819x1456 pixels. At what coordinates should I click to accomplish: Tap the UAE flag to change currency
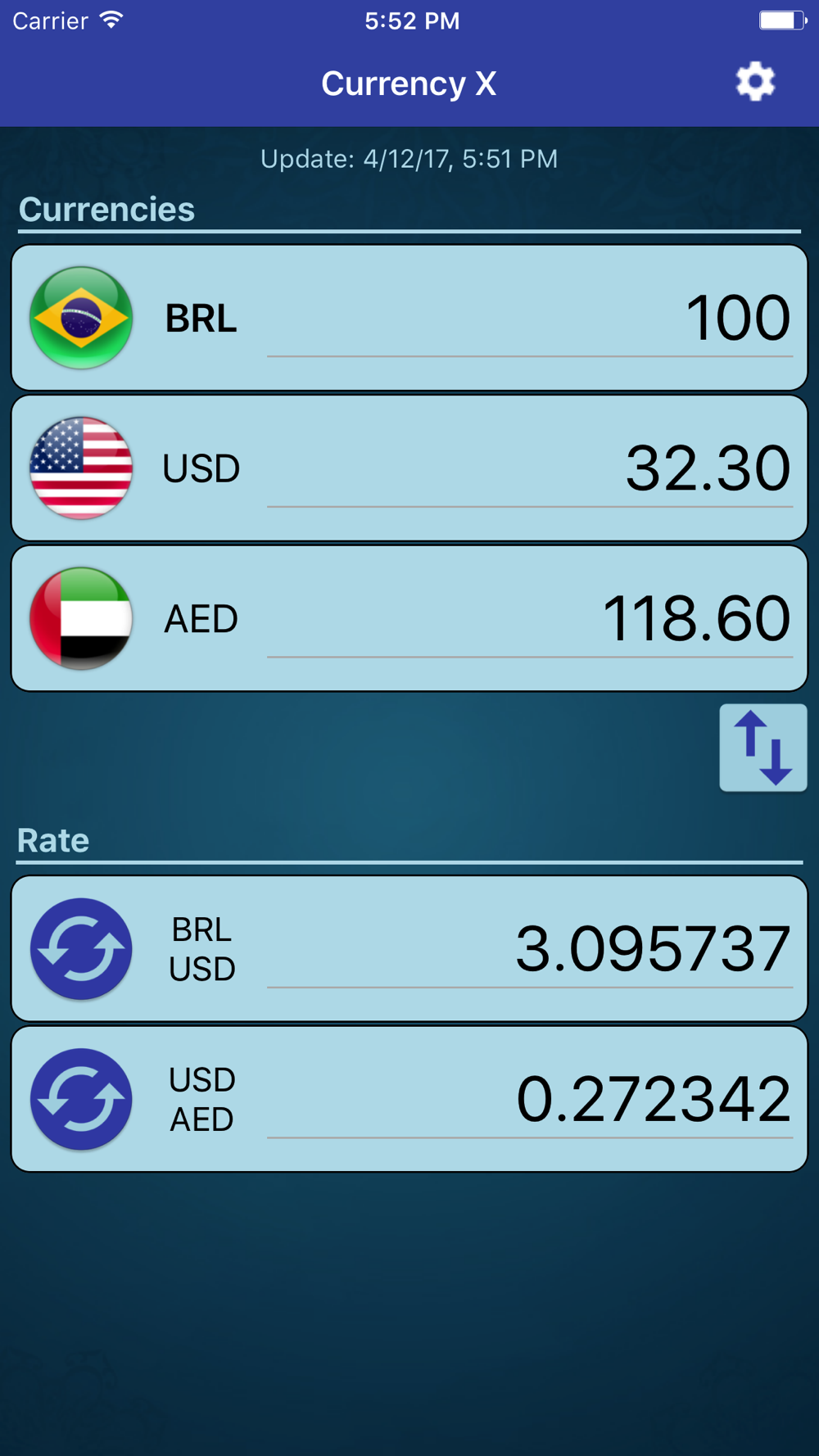tap(81, 618)
